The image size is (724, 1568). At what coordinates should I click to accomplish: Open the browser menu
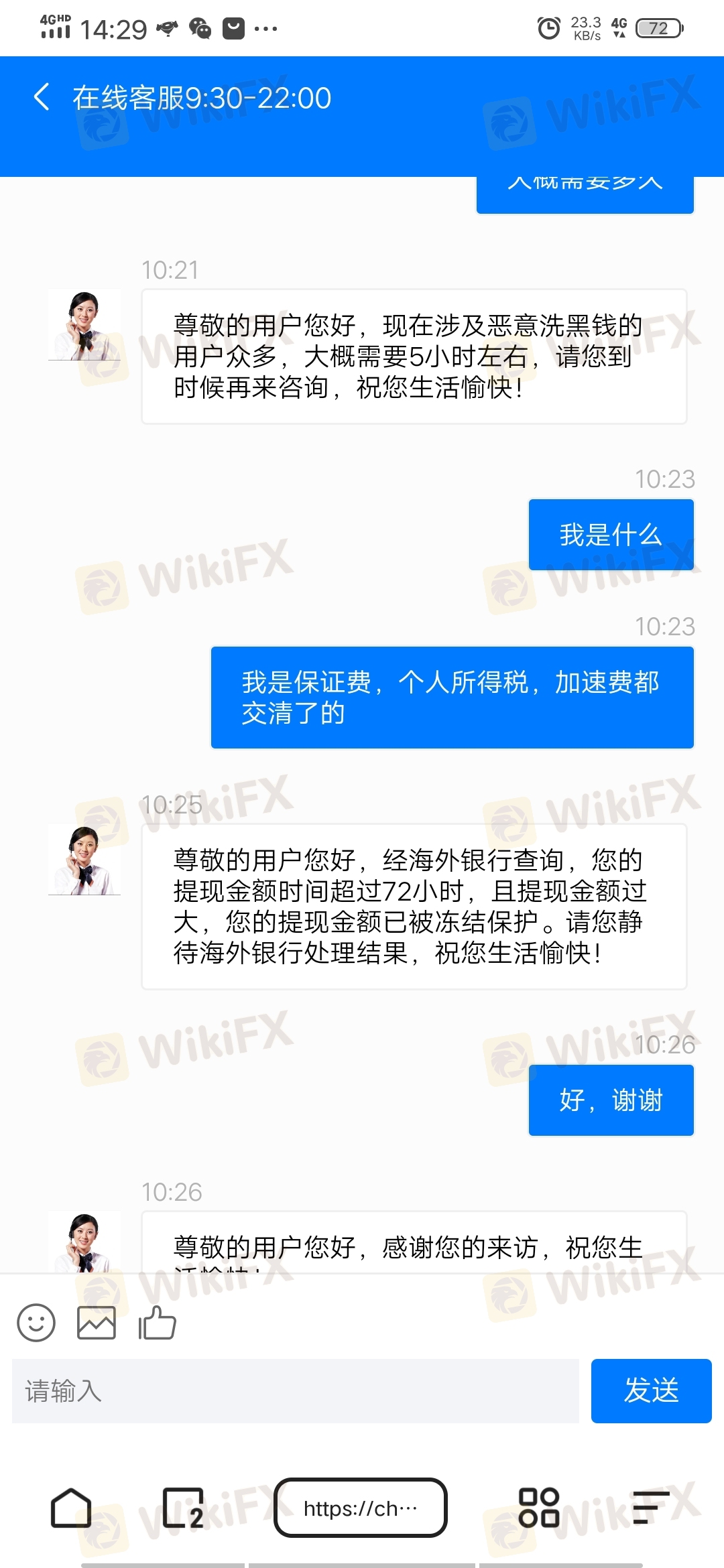click(650, 1508)
